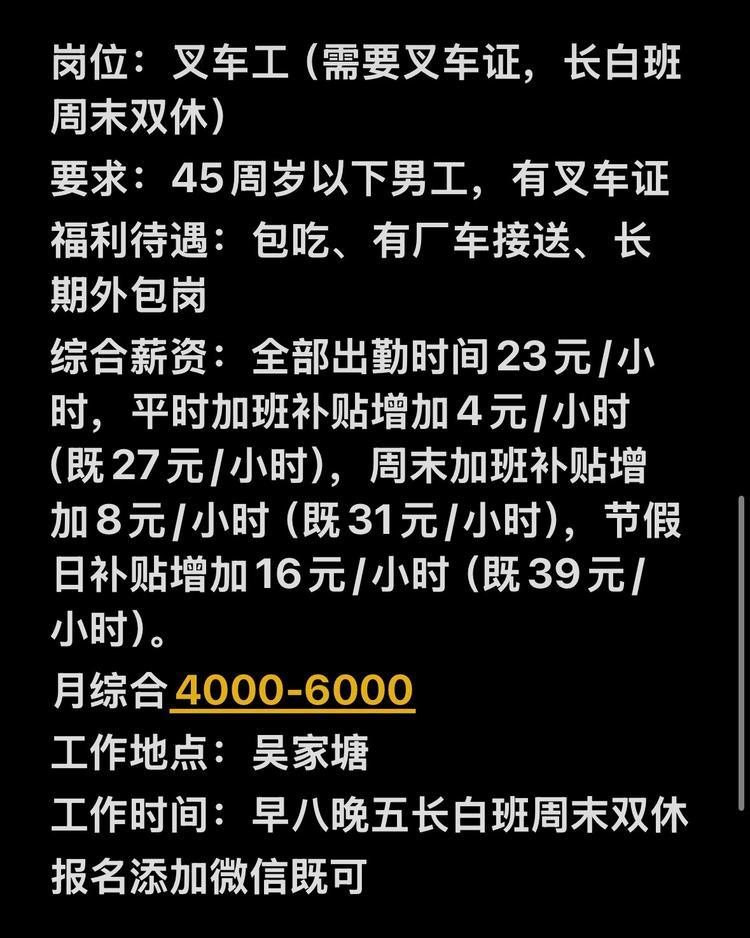The height and width of the screenshot is (938, 750).
Task: Tap the underlined 4000-6000 link
Action: [293, 691]
